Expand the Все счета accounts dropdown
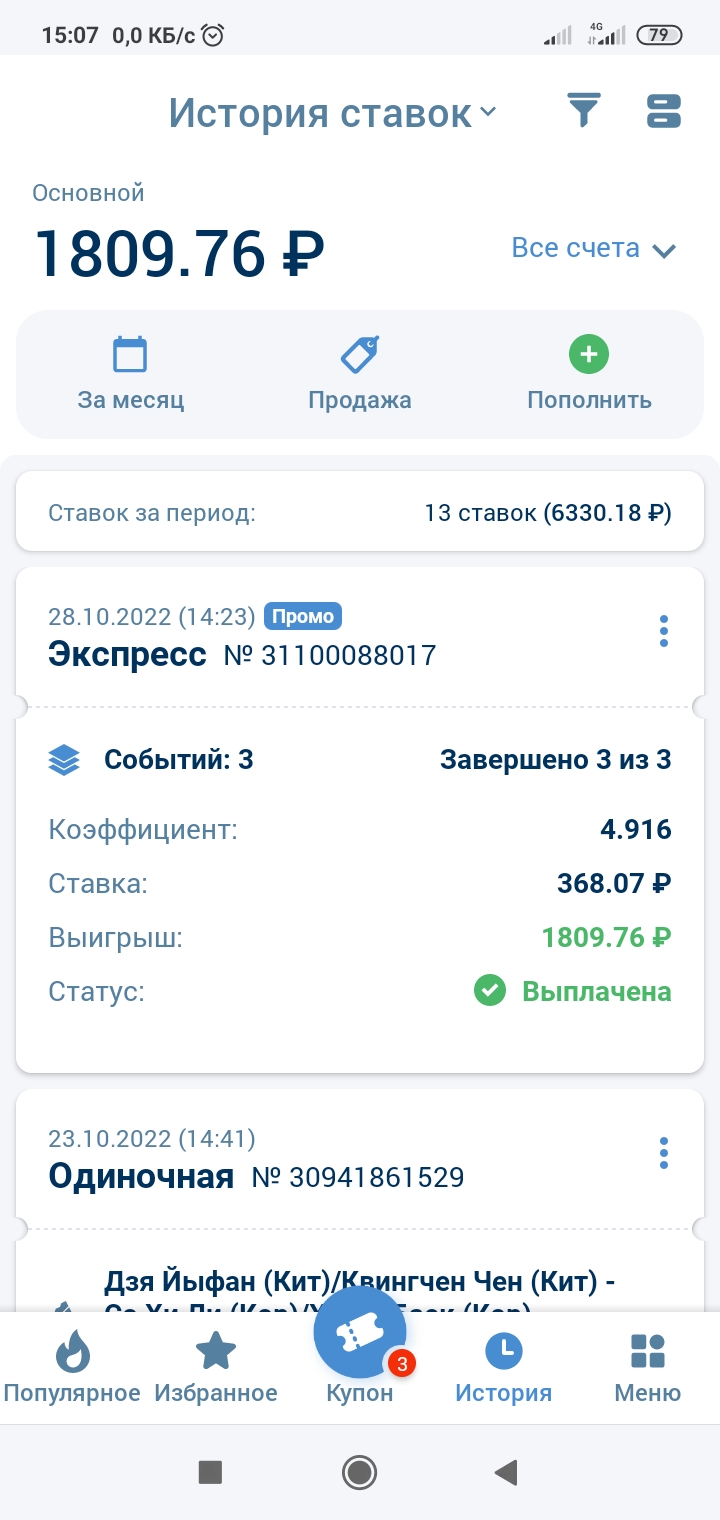Image resolution: width=720 pixels, height=1520 pixels. point(594,248)
